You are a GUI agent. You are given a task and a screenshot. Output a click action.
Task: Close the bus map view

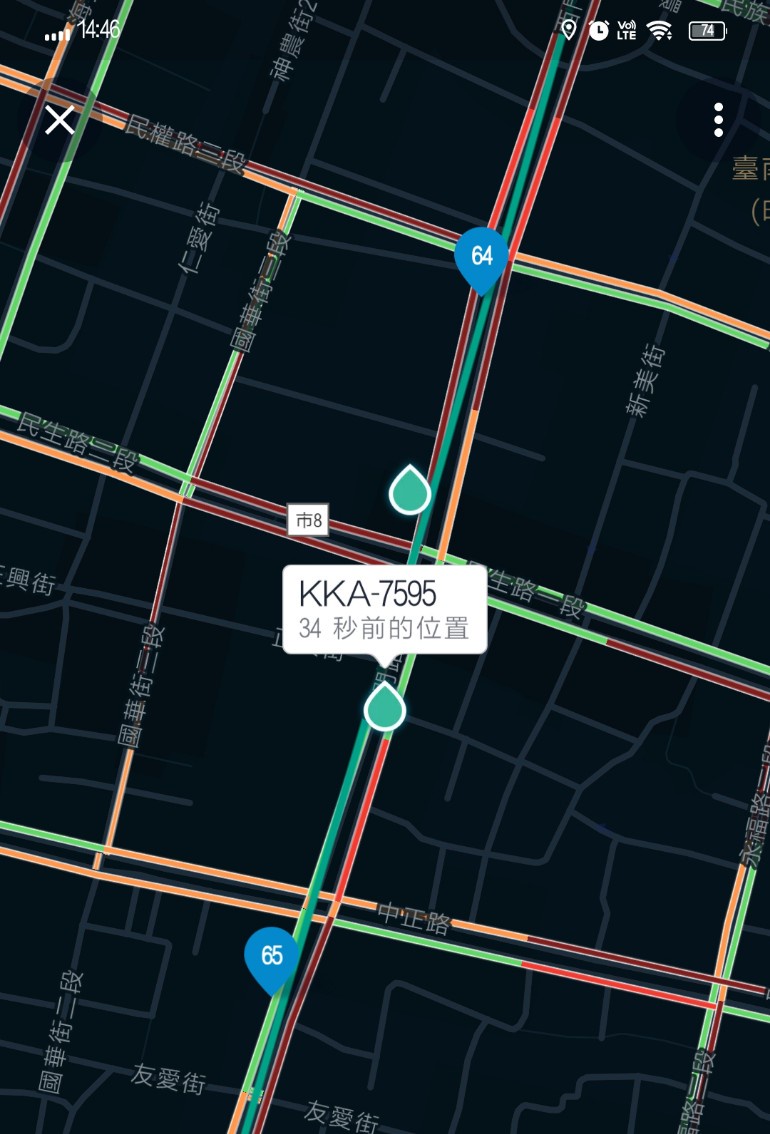click(60, 120)
